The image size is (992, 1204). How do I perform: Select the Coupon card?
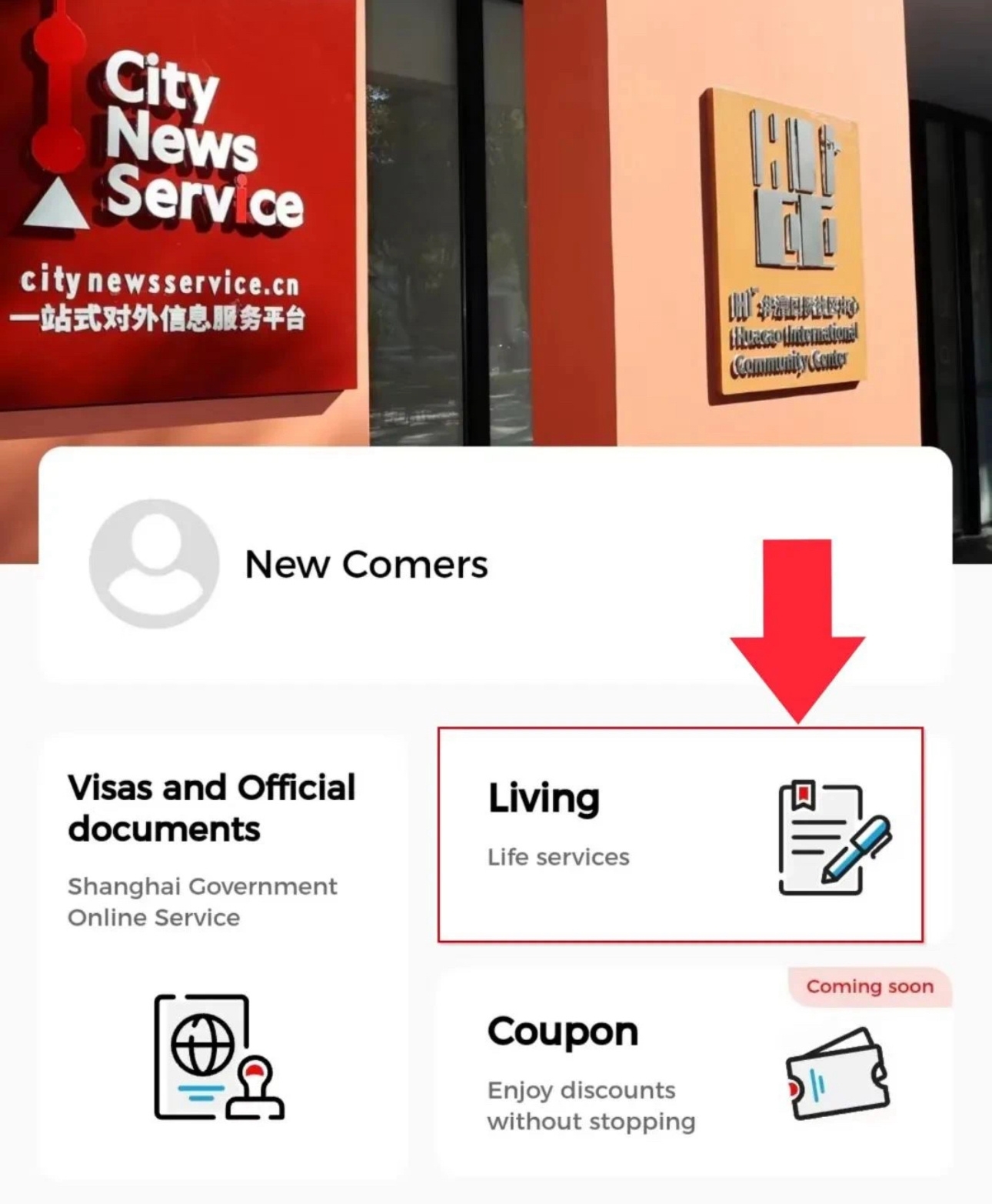point(692,1073)
